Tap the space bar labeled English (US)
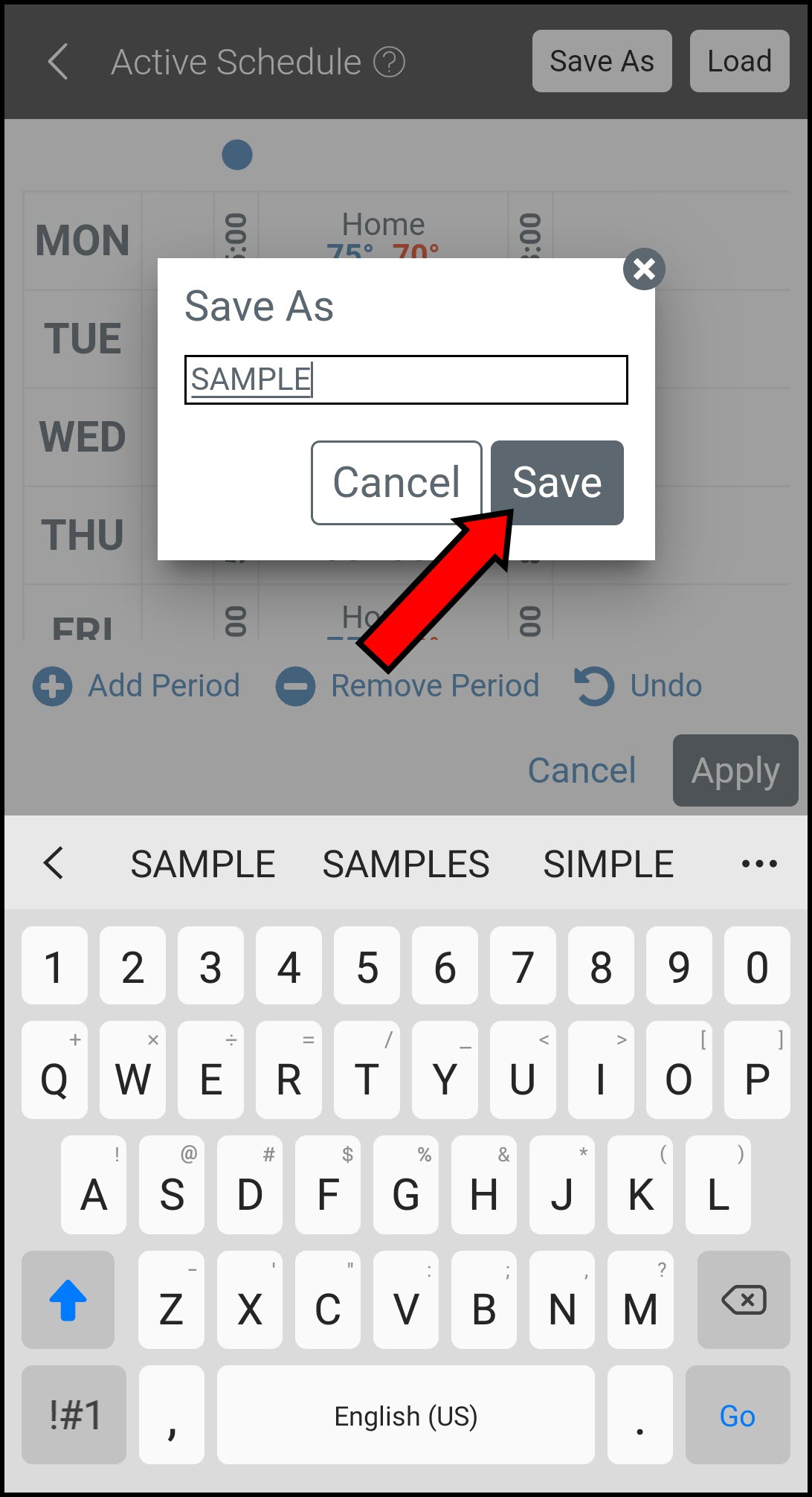The width and height of the screenshot is (812, 1497). pos(406,1415)
